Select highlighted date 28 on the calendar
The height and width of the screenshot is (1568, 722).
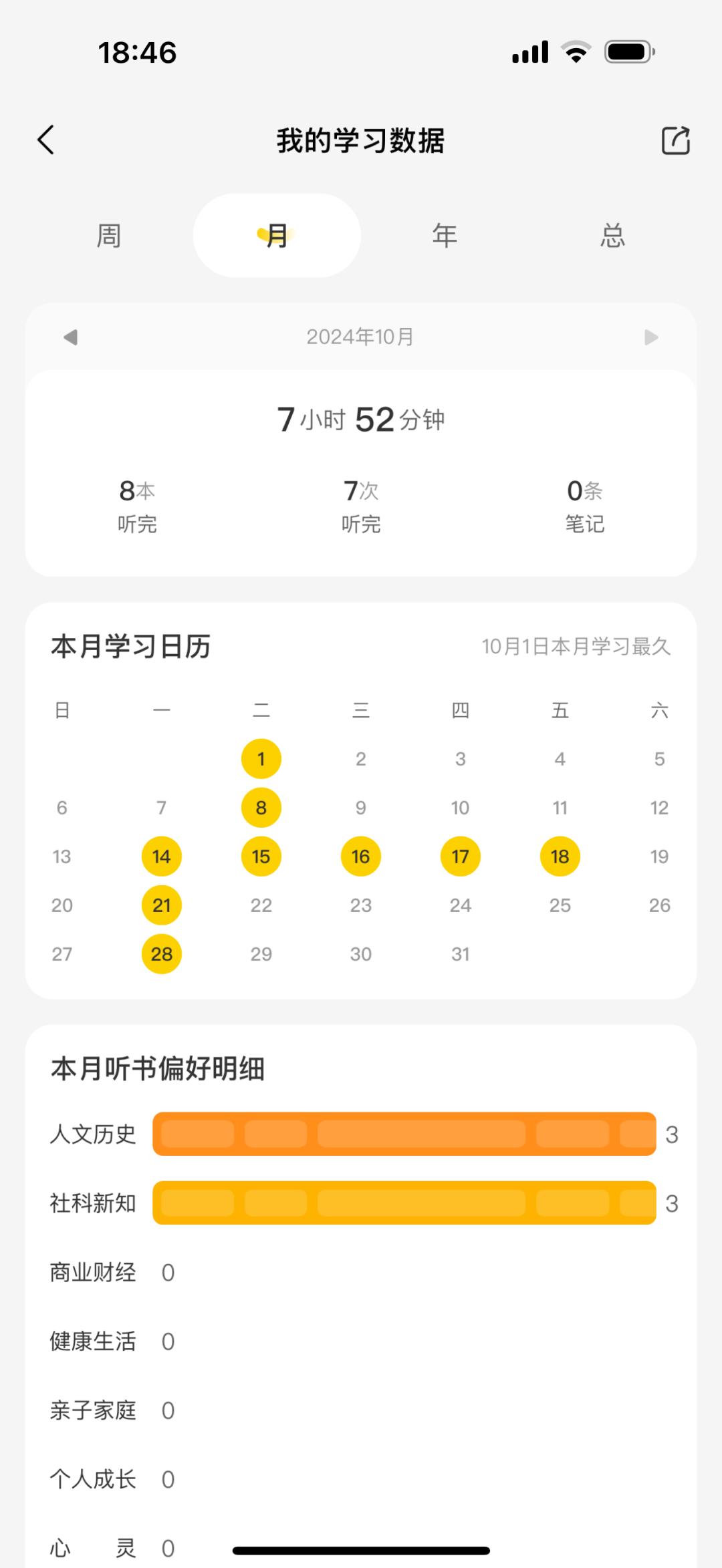pos(161,954)
